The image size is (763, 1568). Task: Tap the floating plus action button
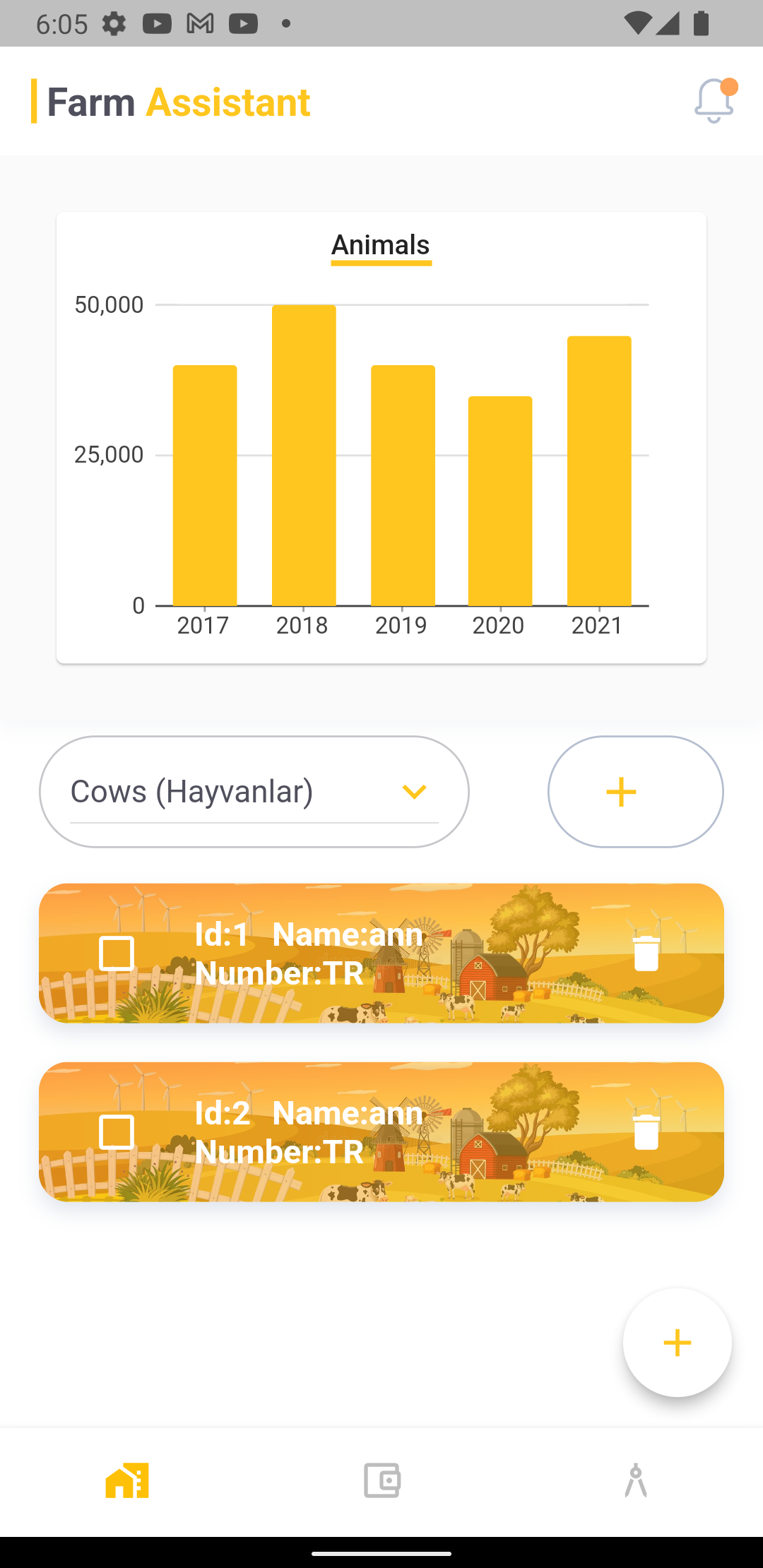tap(677, 1342)
